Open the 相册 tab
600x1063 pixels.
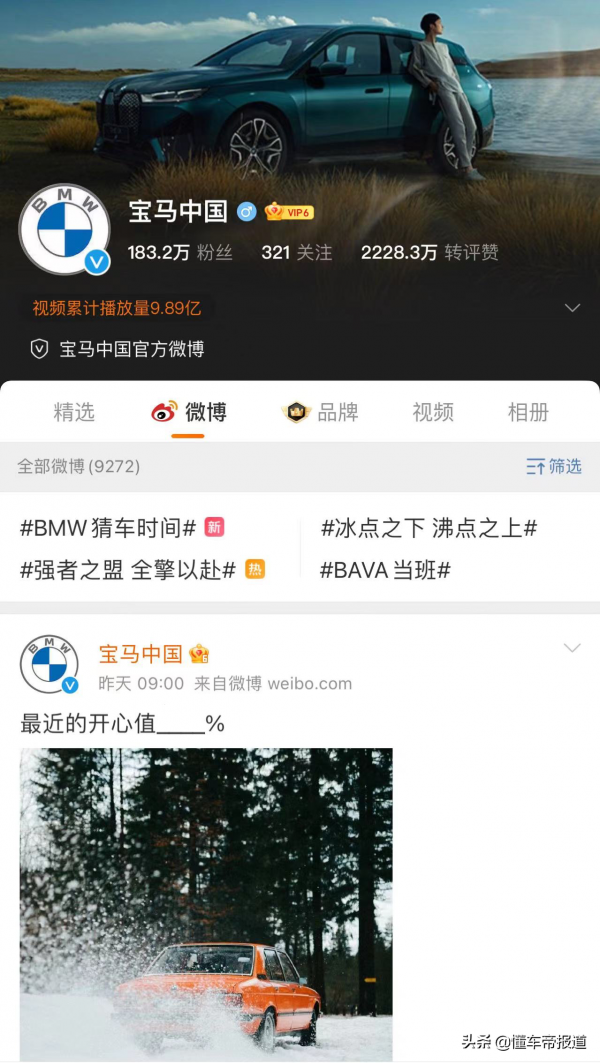tap(528, 412)
